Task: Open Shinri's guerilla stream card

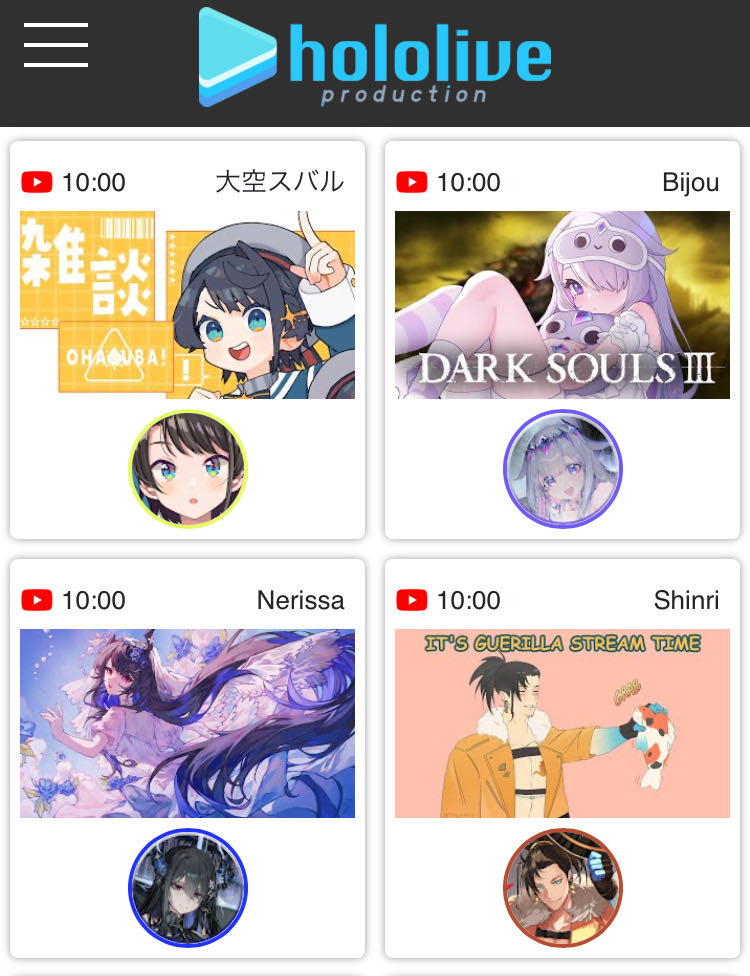Action: coord(562,723)
